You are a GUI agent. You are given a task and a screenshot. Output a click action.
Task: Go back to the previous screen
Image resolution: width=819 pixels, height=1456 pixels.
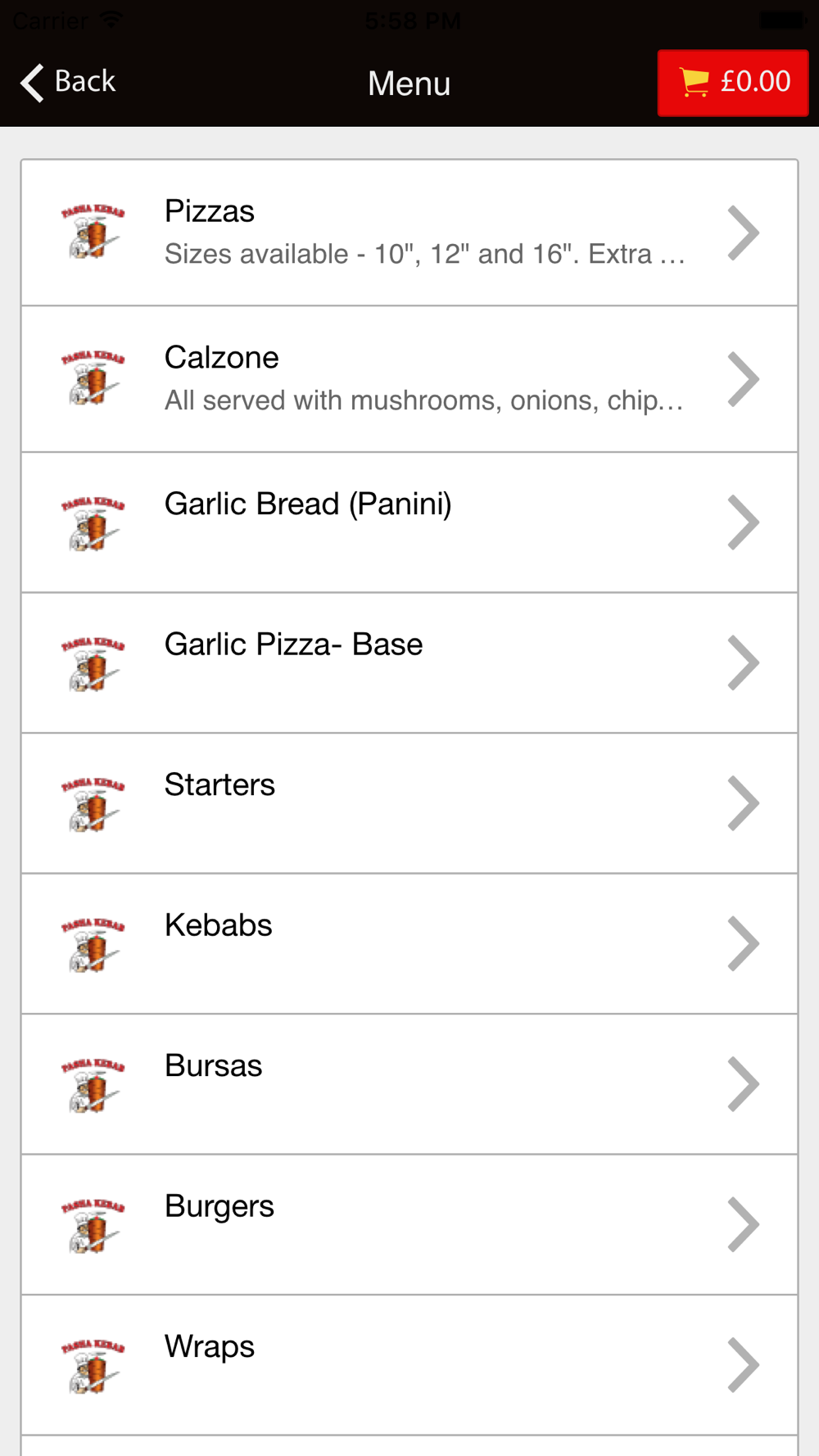[68, 82]
